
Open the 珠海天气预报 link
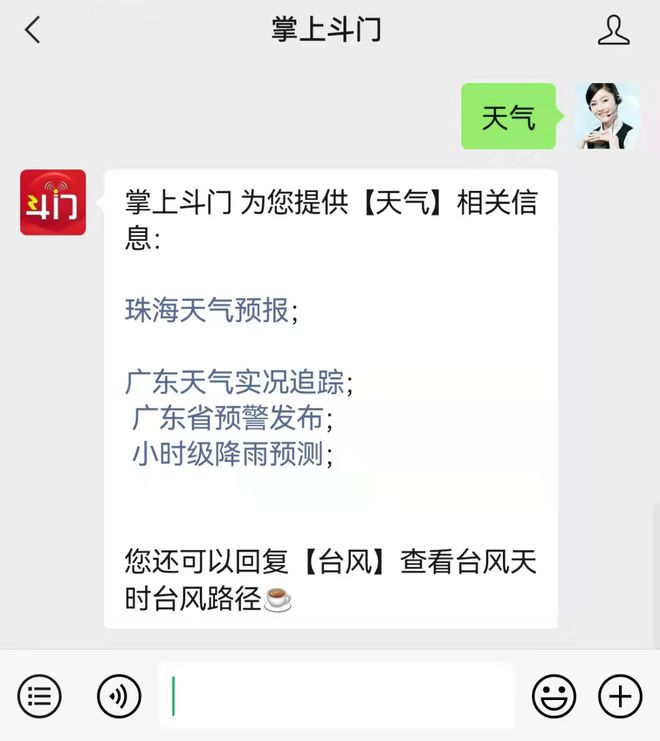tap(207, 310)
